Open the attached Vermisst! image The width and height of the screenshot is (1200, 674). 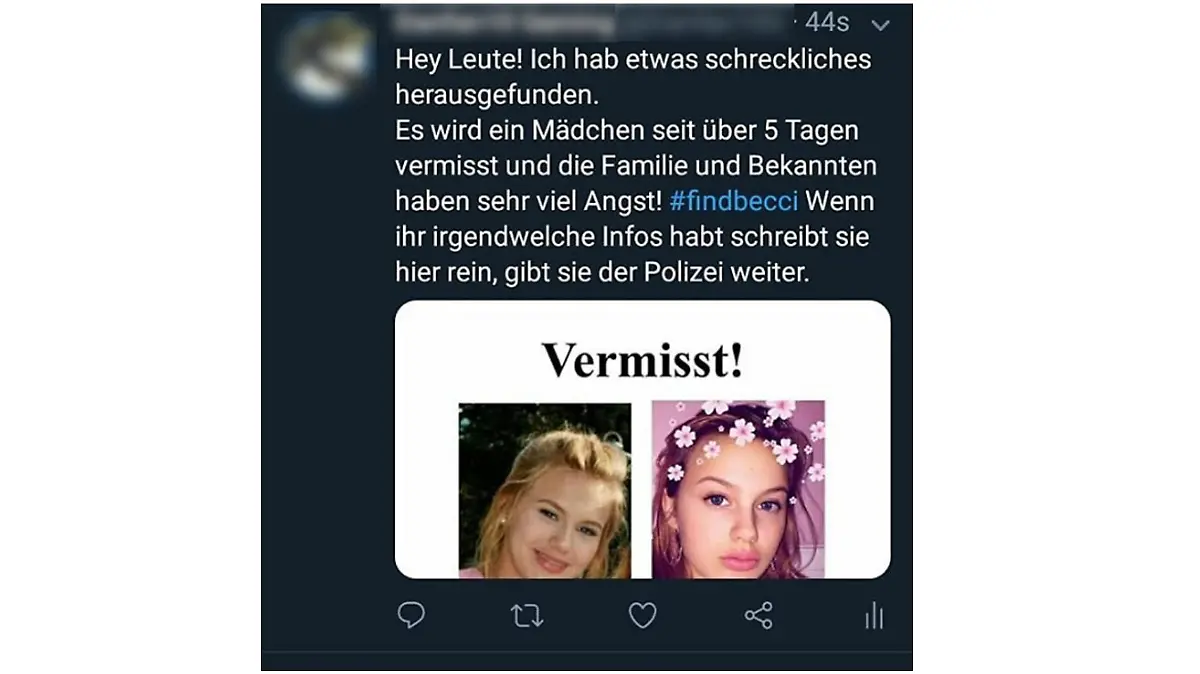(x=642, y=440)
